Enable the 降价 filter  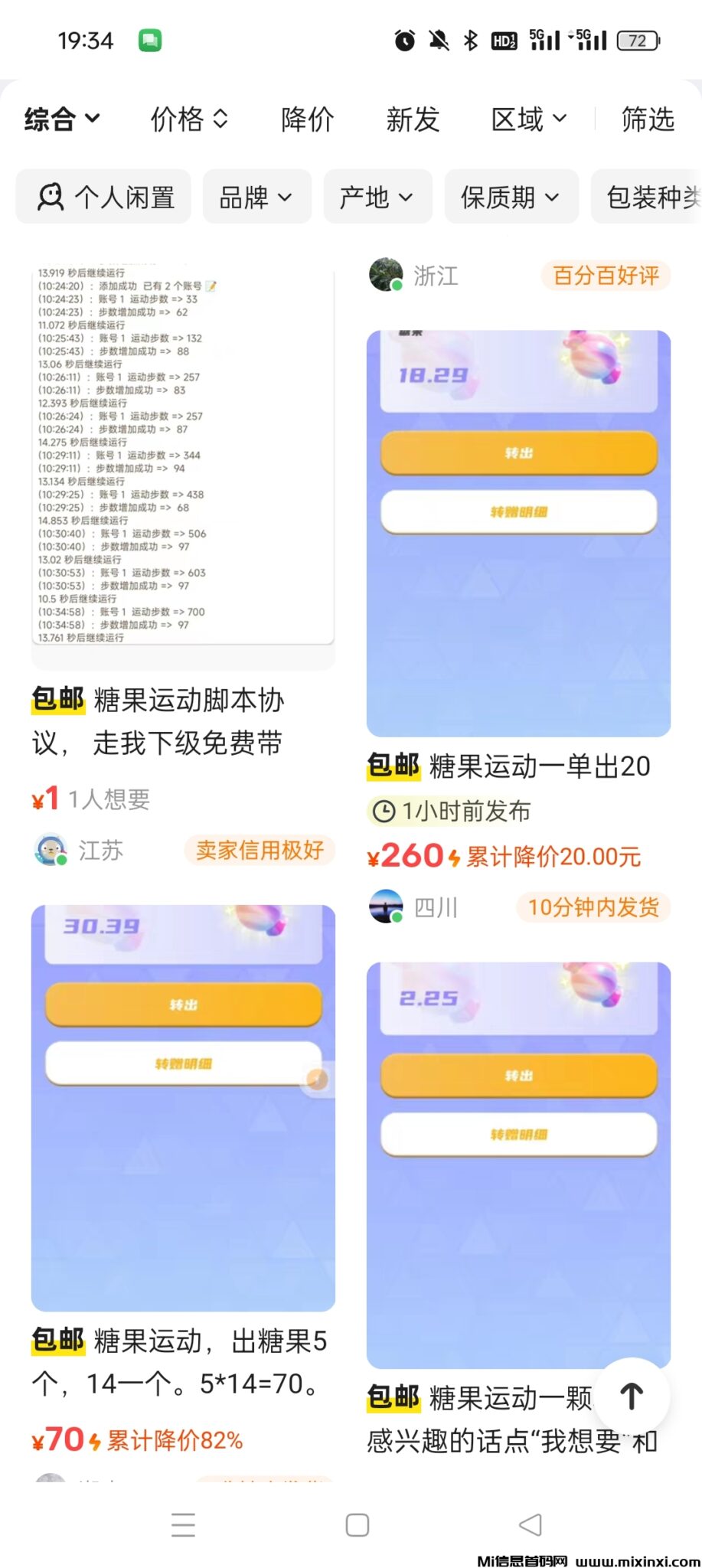tap(308, 119)
